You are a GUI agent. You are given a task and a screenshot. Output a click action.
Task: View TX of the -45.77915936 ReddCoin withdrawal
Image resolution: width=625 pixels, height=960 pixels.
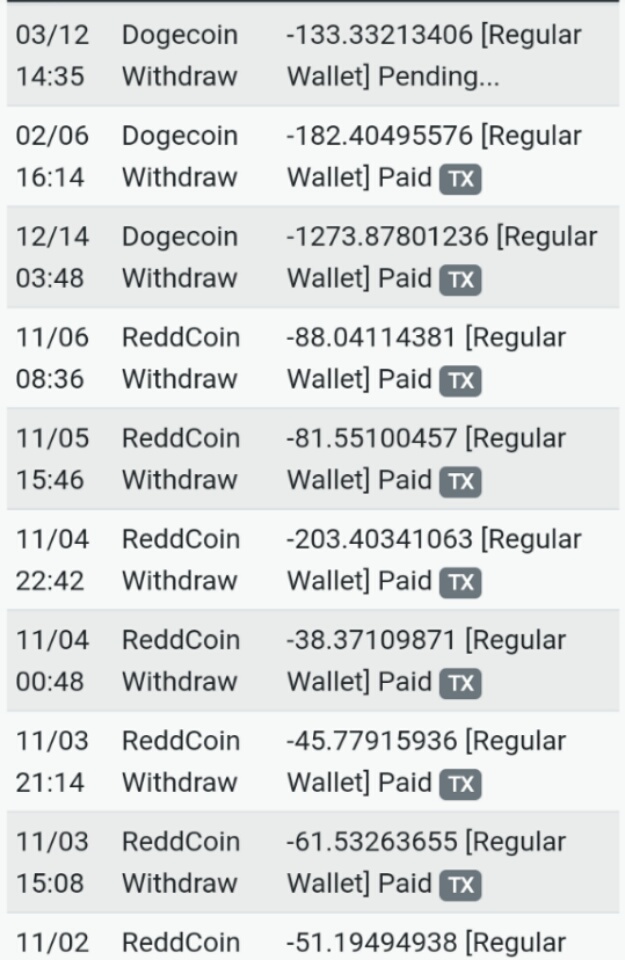coord(460,784)
